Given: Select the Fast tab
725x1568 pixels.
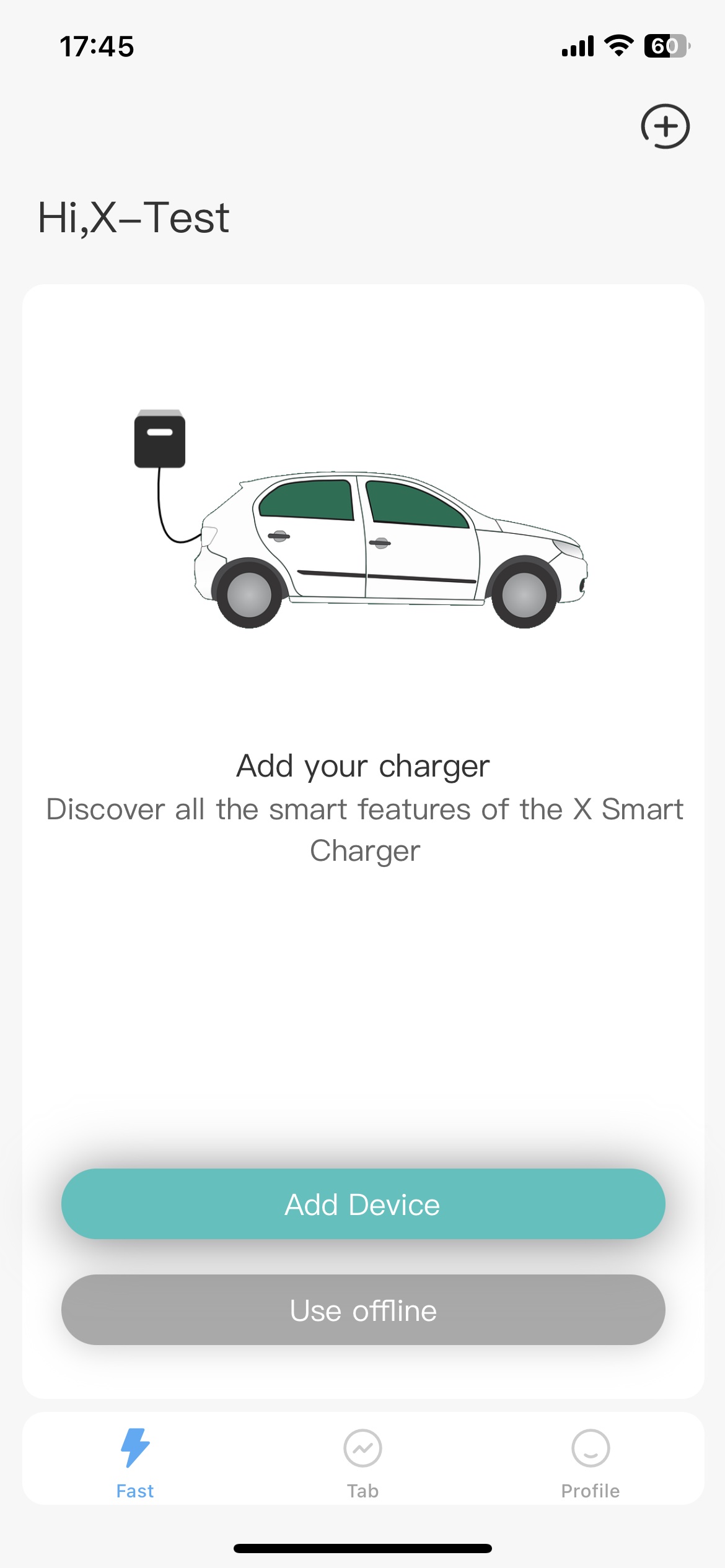Looking at the screenshot, I should coord(135,1463).
